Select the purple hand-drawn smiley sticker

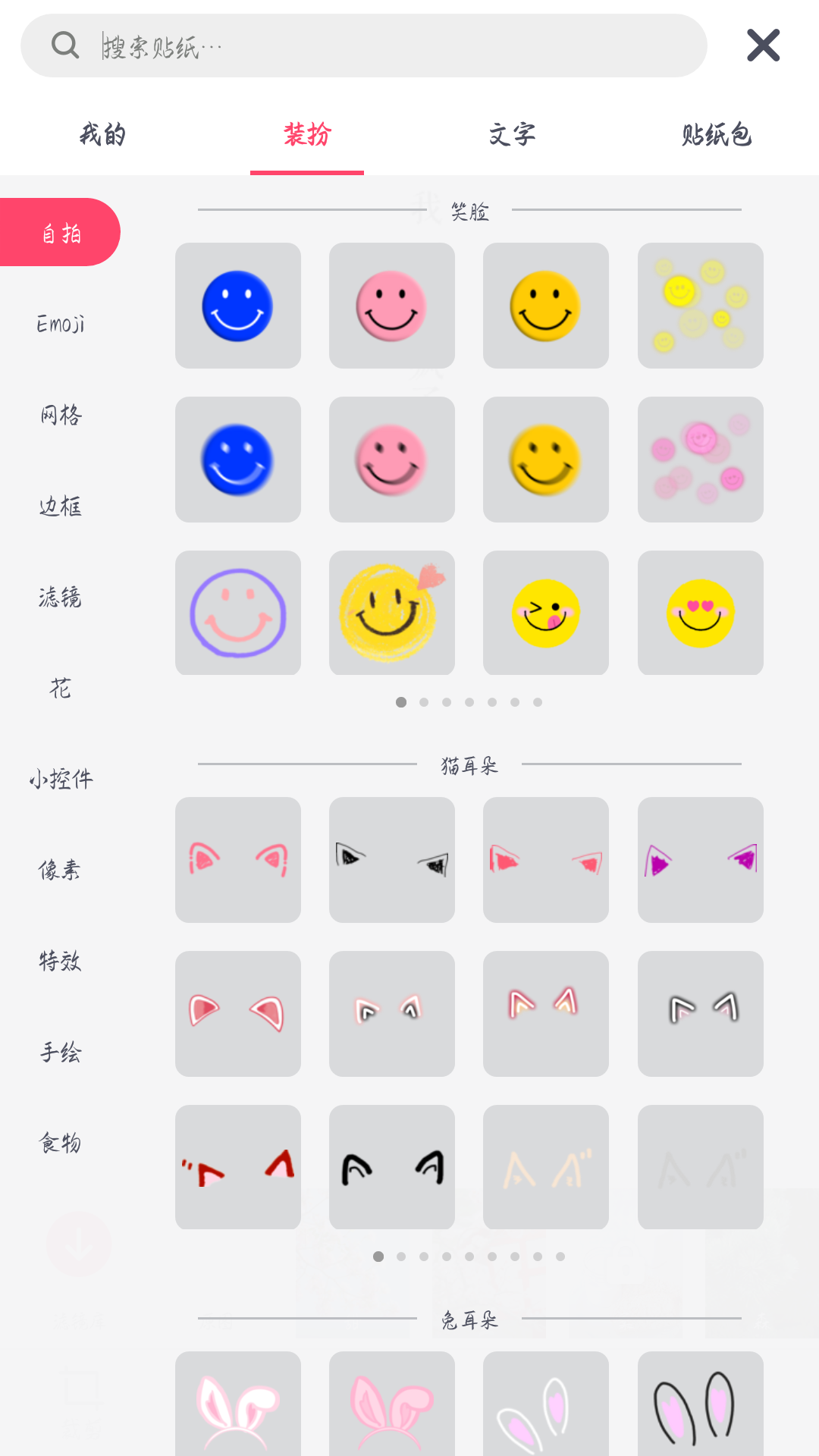(237, 613)
